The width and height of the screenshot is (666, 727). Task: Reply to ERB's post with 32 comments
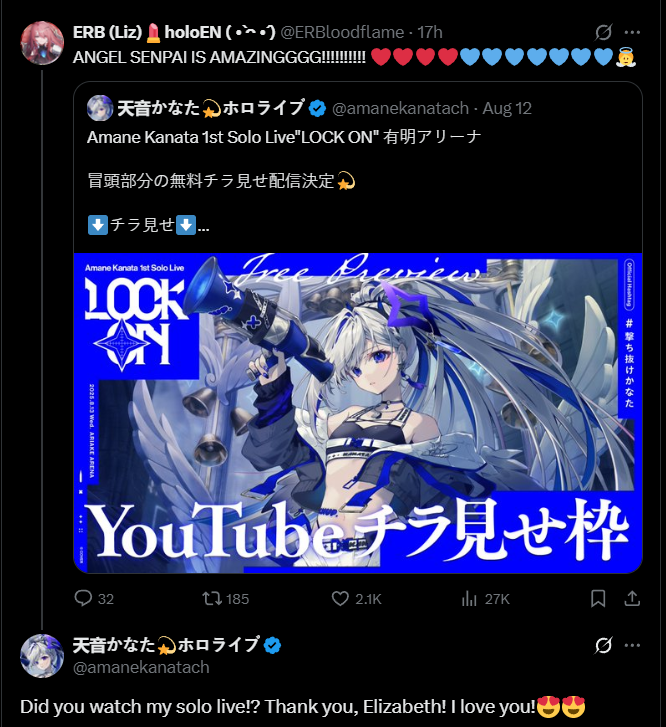[x=95, y=598]
